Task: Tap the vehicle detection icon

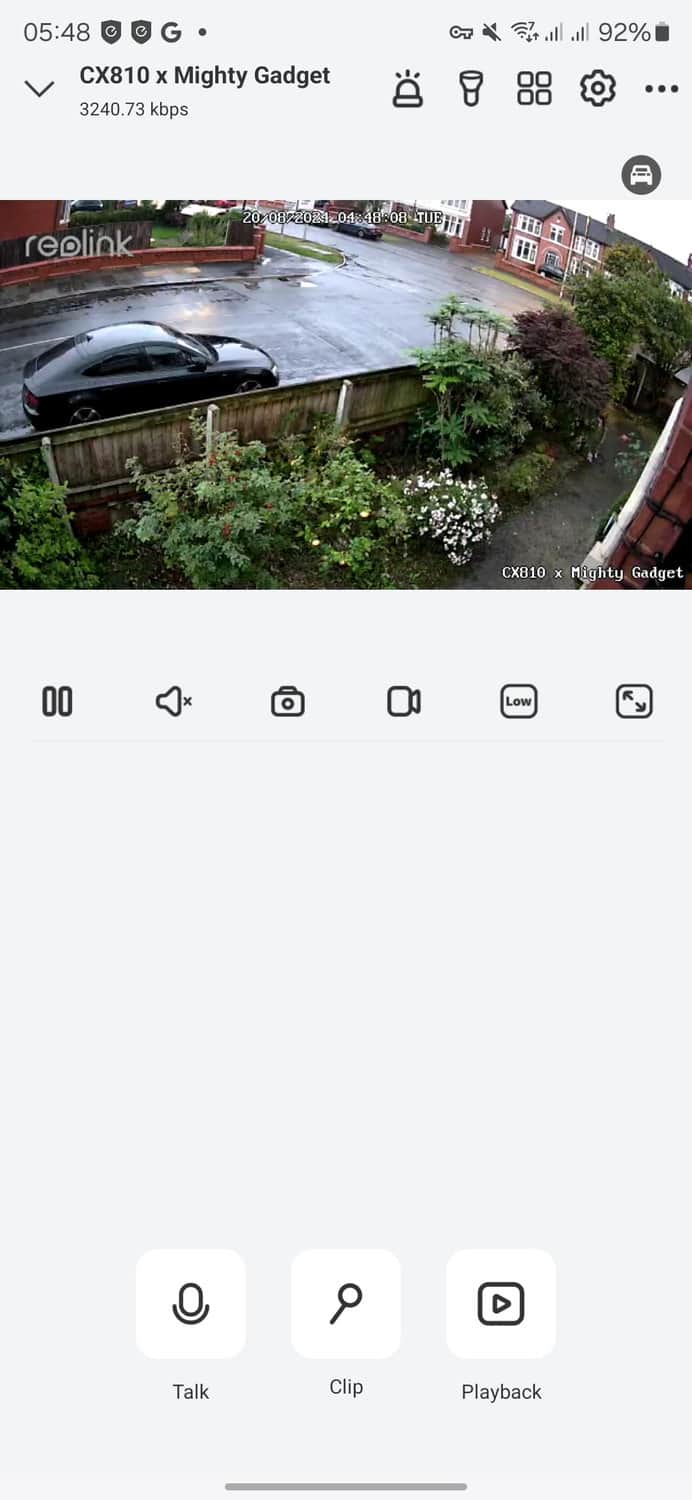Action: point(641,175)
